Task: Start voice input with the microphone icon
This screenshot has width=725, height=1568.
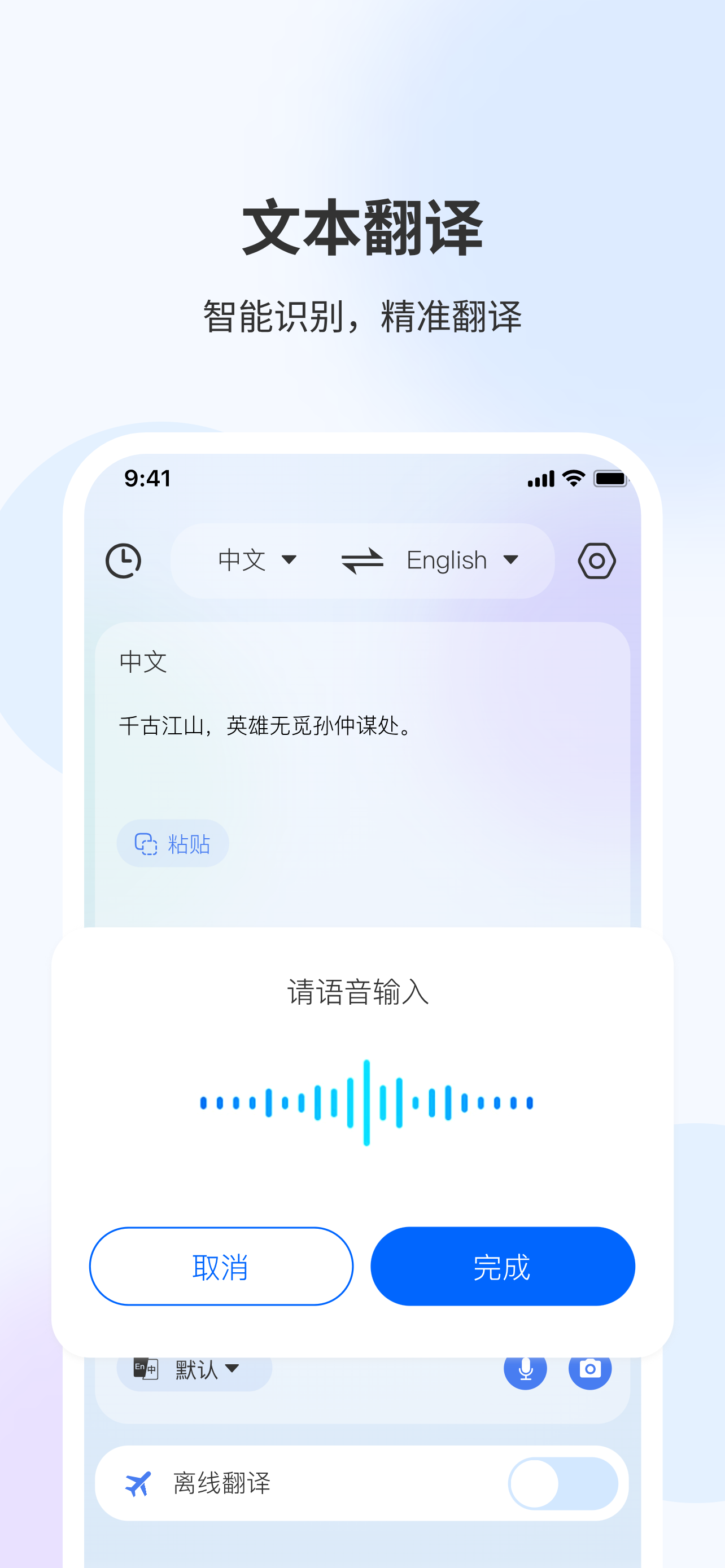Action: tap(525, 1371)
